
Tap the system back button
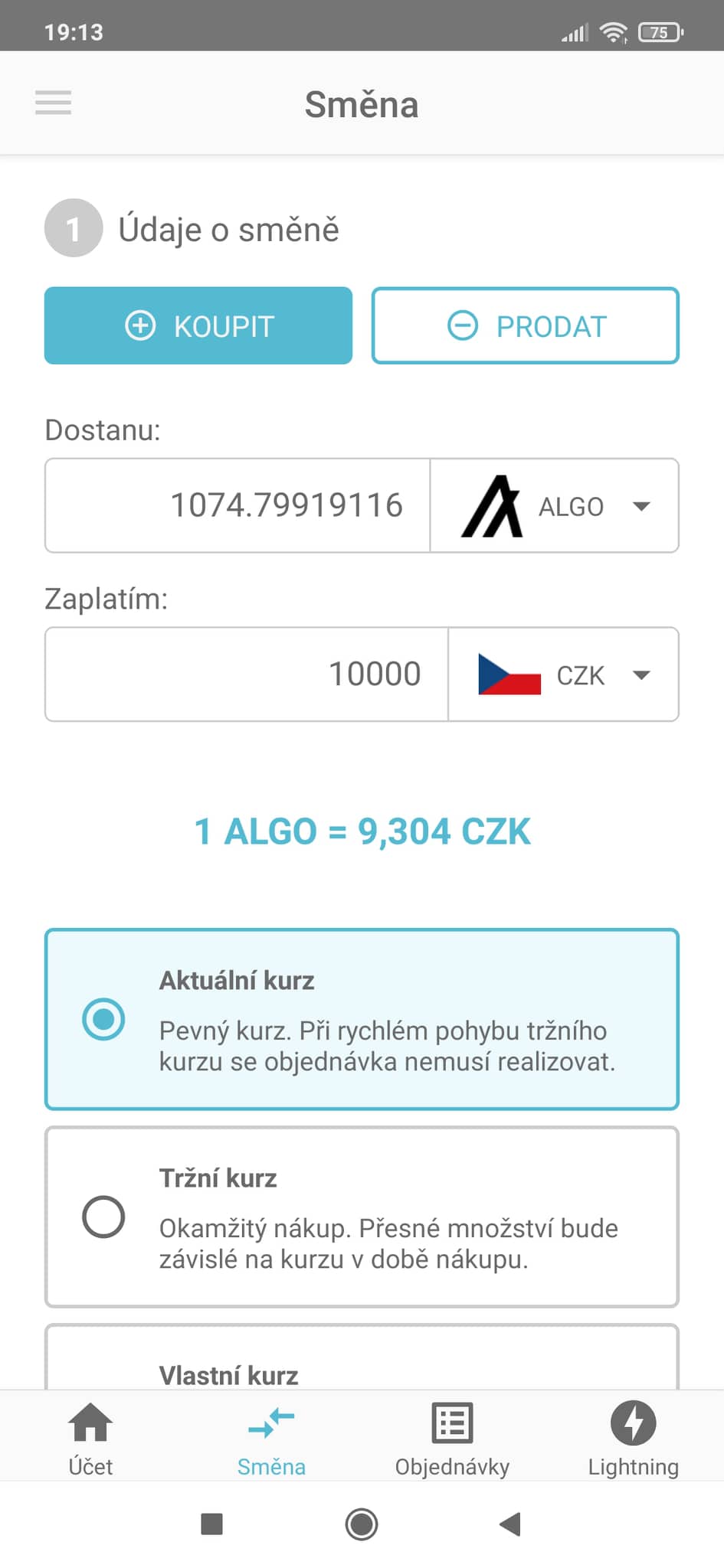(x=510, y=1524)
